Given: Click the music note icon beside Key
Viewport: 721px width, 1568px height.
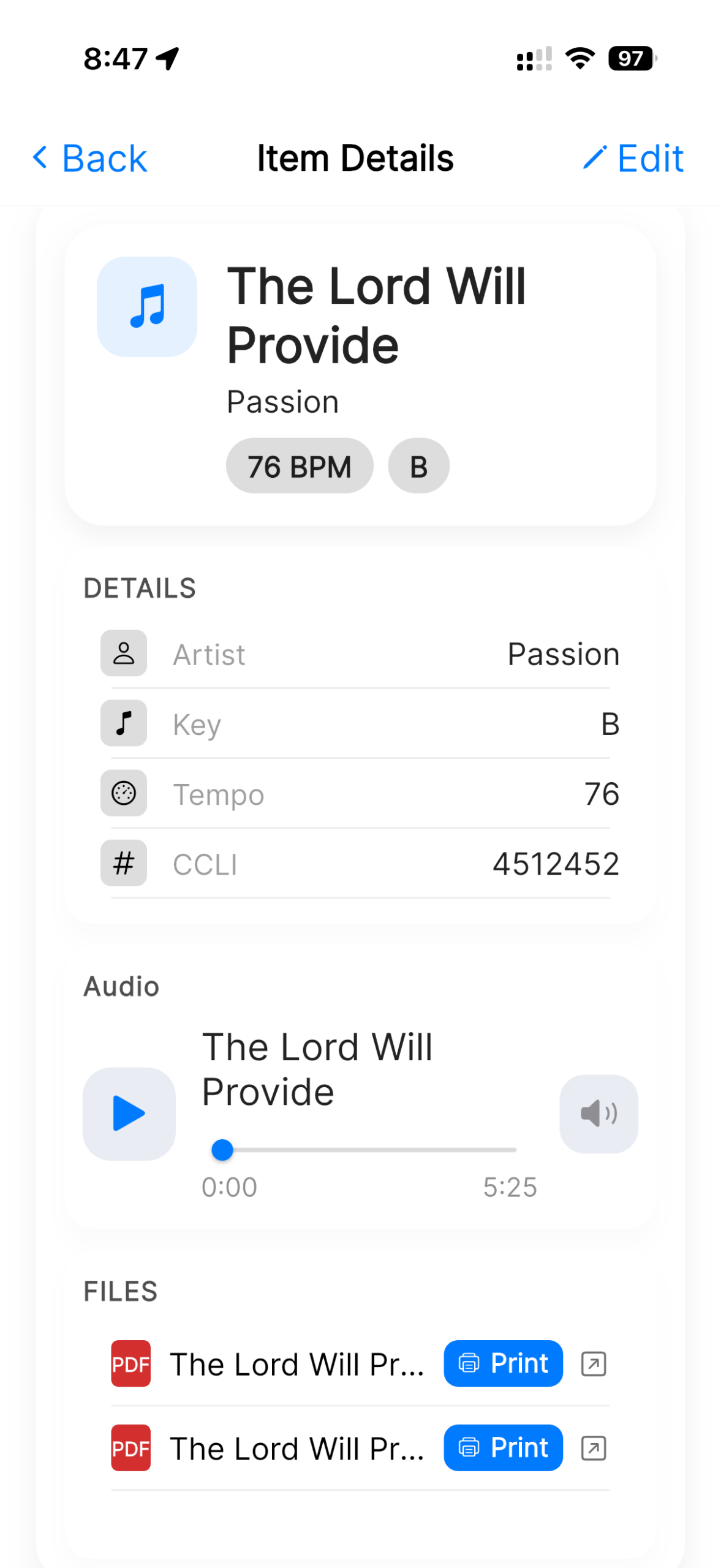Looking at the screenshot, I should point(123,723).
